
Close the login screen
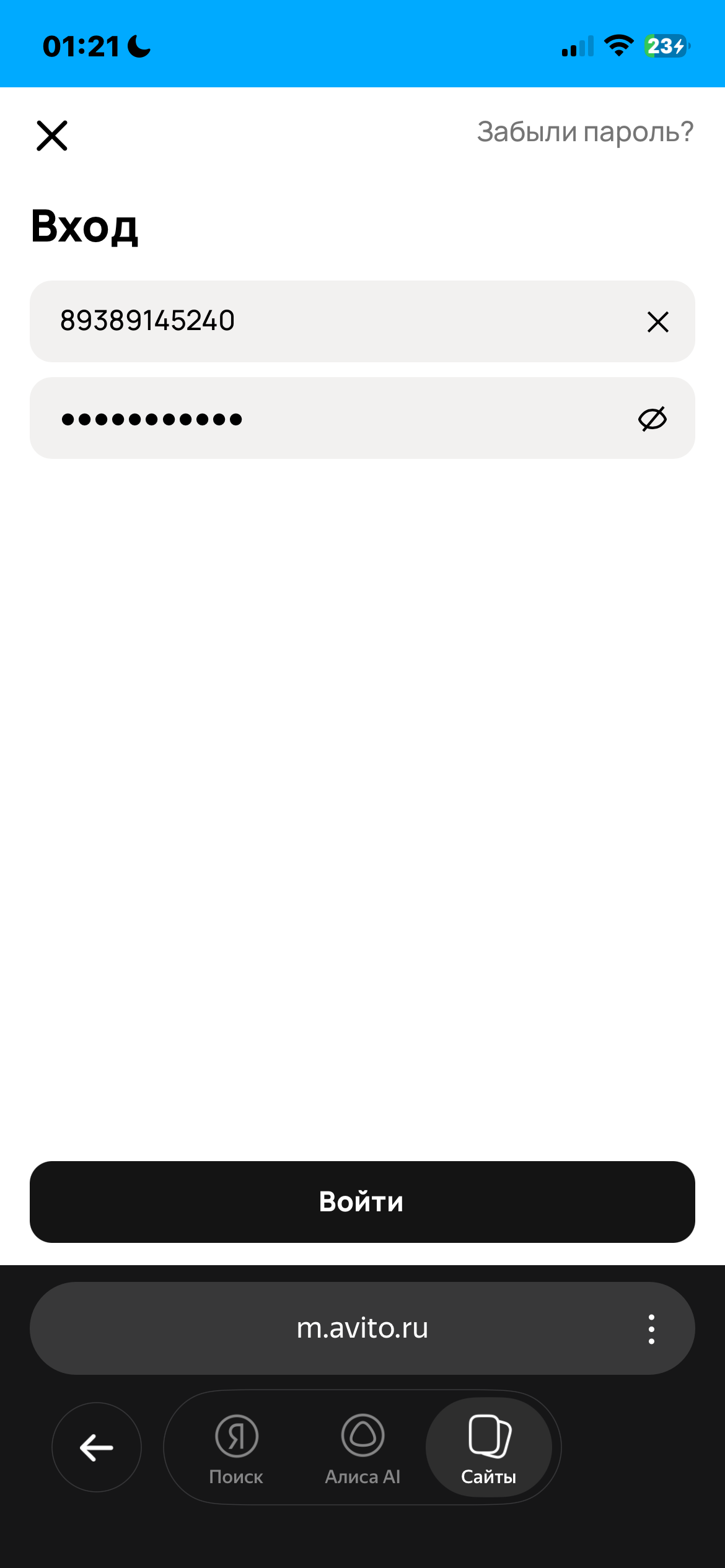pyautogui.click(x=52, y=136)
